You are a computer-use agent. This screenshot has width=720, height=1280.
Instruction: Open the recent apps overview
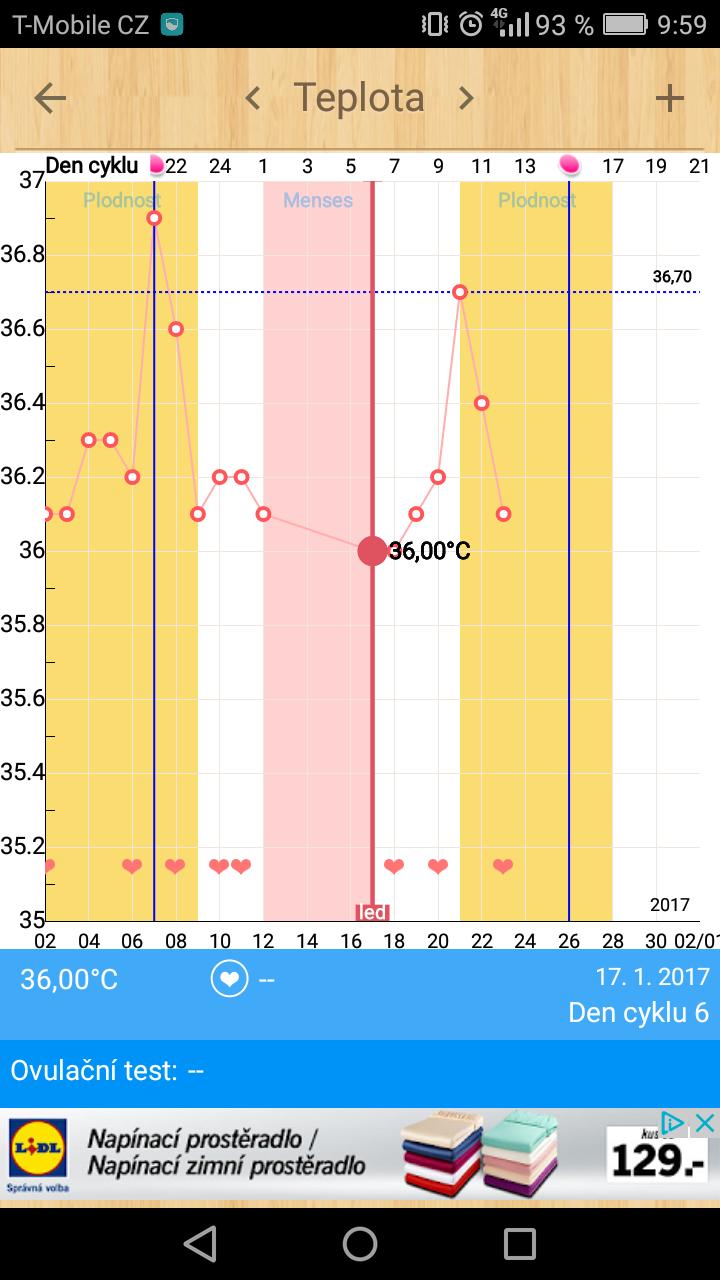520,1243
